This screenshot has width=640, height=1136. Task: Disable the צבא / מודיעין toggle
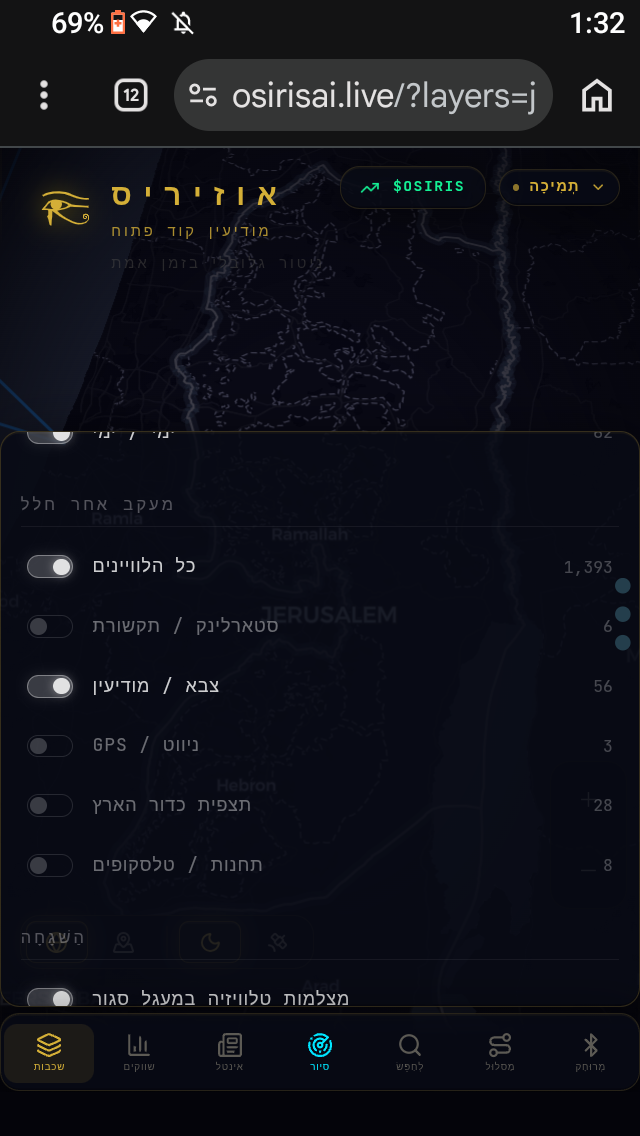click(x=50, y=686)
